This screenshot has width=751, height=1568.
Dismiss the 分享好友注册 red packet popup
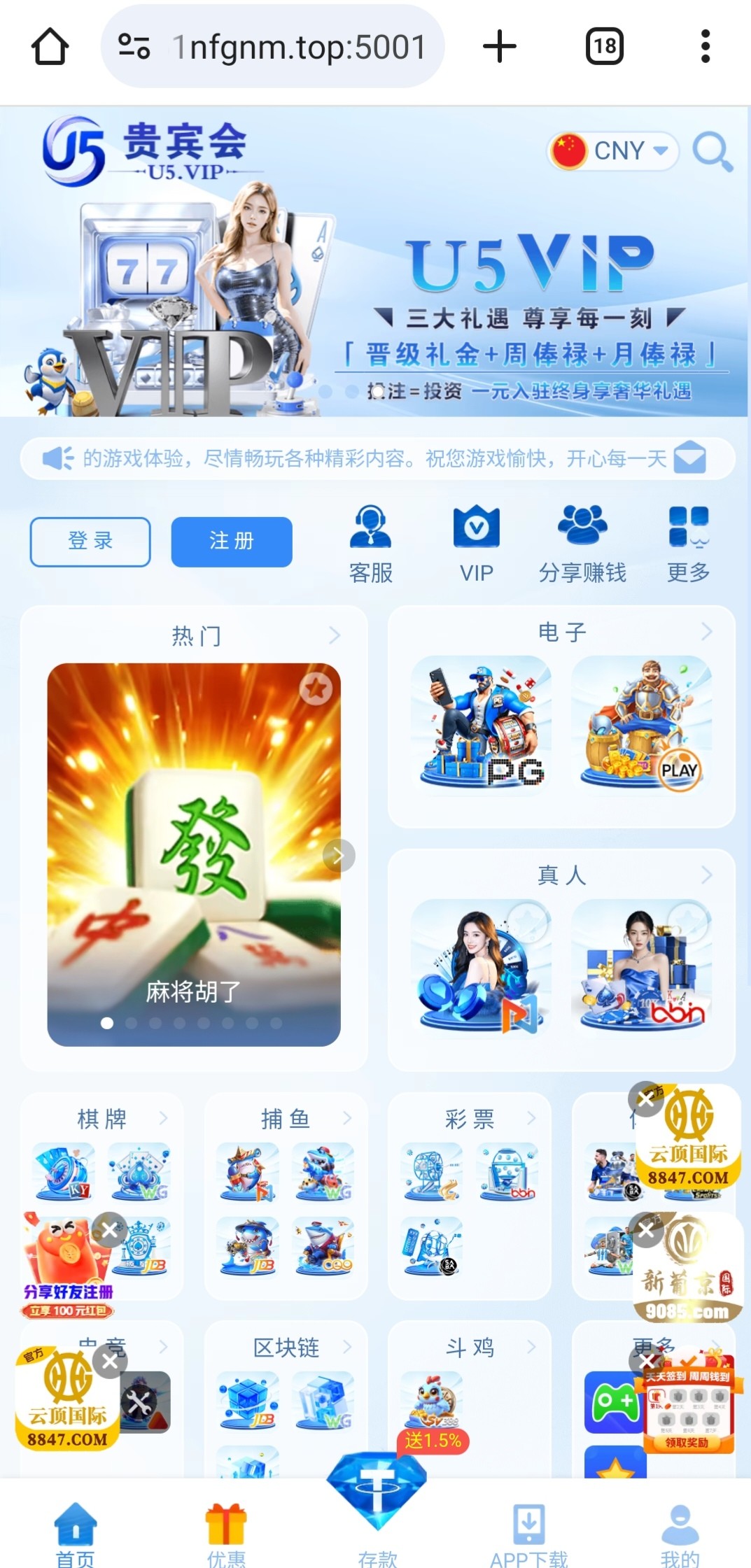(110, 1229)
